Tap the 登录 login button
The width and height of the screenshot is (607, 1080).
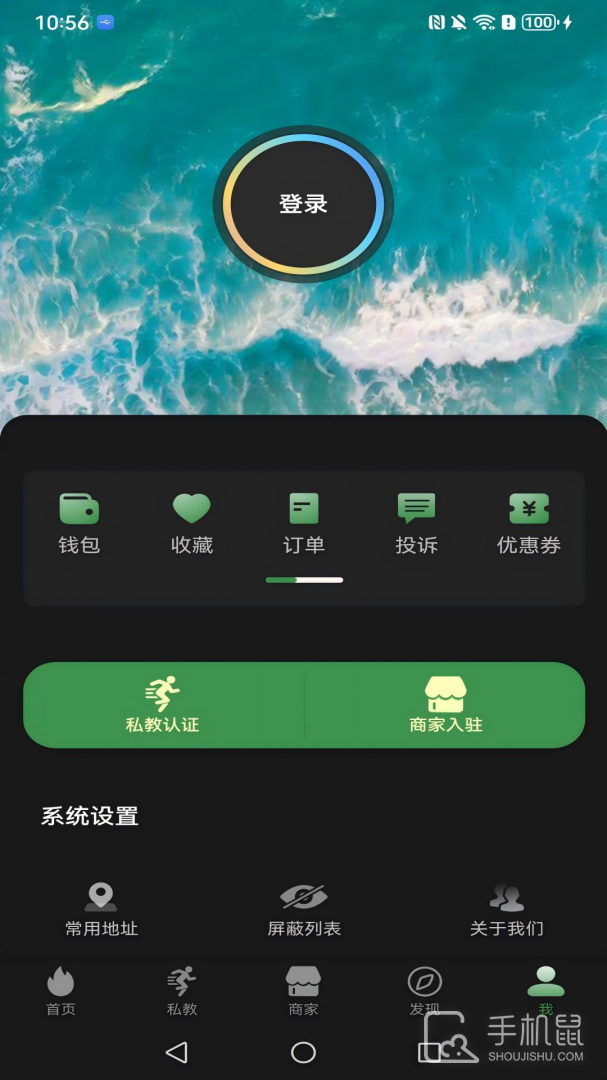[x=303, y=204]
